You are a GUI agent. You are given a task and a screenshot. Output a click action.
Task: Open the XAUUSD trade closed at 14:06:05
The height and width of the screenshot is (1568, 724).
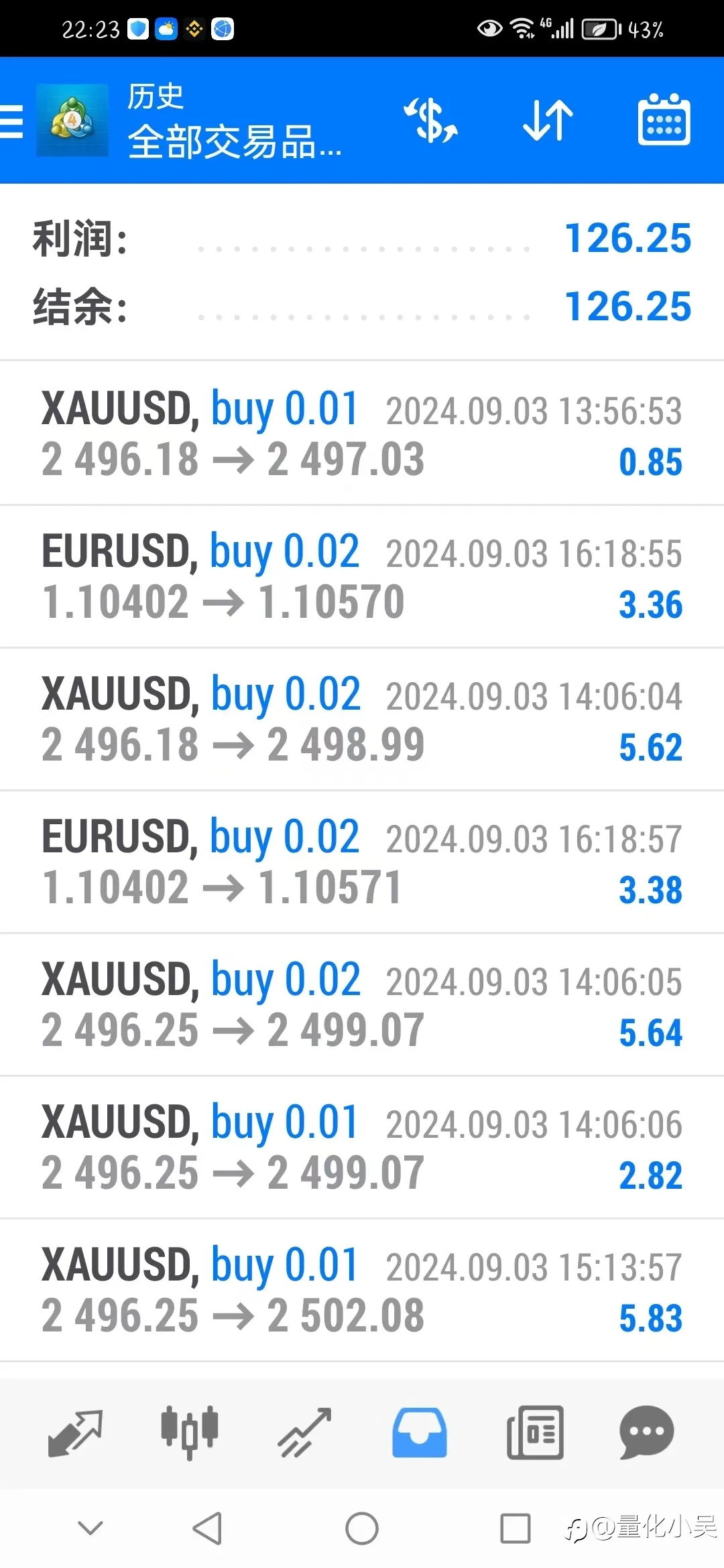click(x=362, y=1004)
